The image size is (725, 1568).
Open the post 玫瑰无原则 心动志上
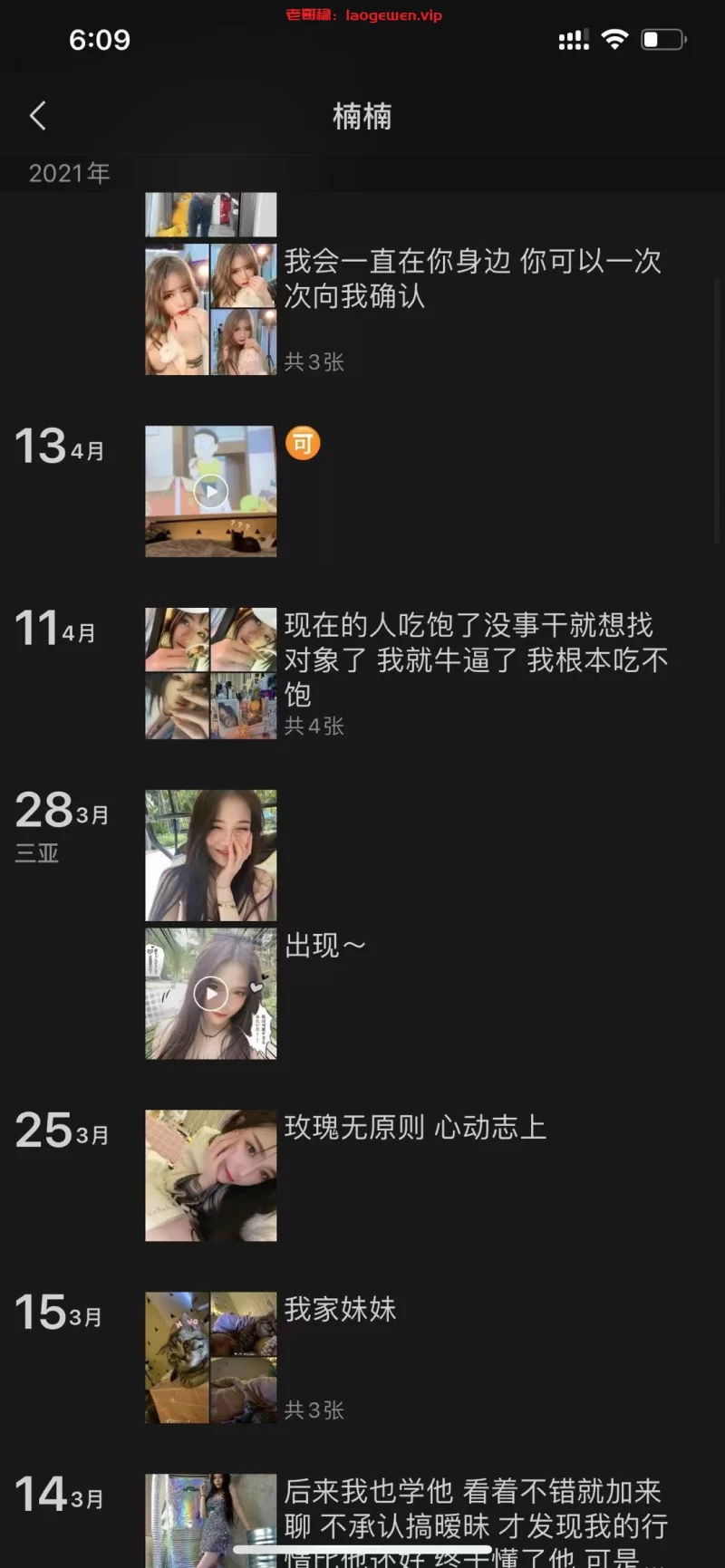(415, 1128)
